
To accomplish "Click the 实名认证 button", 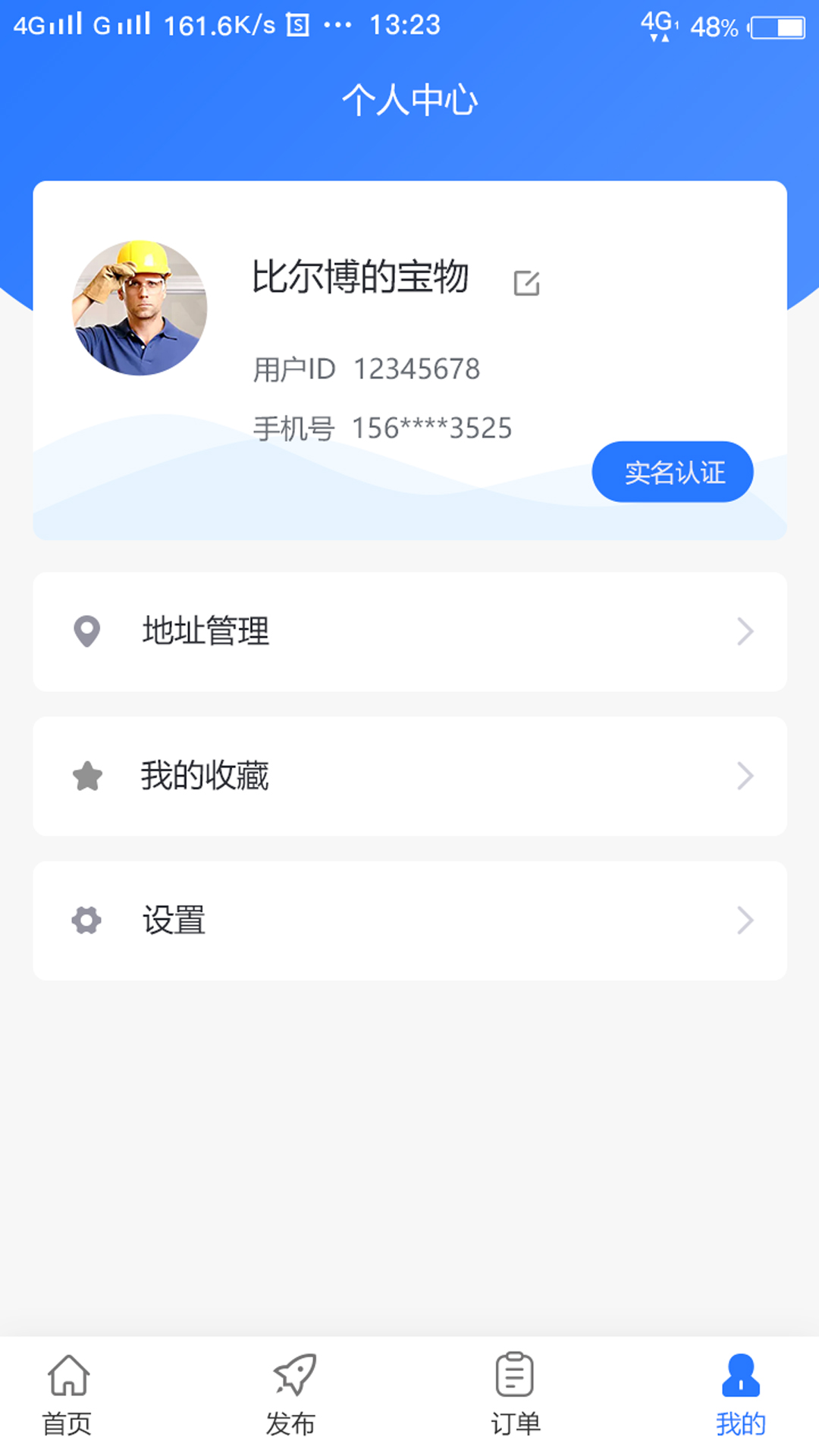I will coord(672,471).
